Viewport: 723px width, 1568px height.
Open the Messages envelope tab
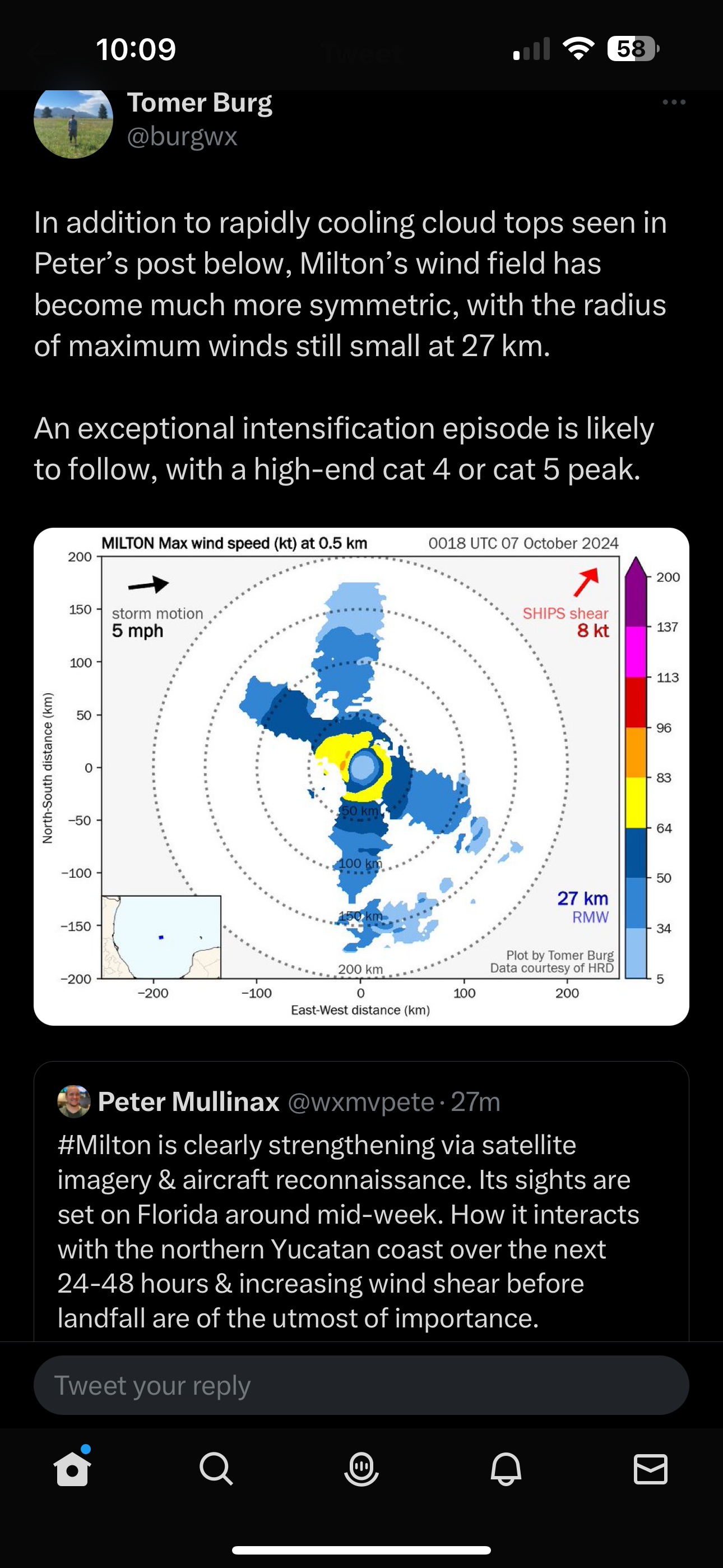[x=651, y=1469]
